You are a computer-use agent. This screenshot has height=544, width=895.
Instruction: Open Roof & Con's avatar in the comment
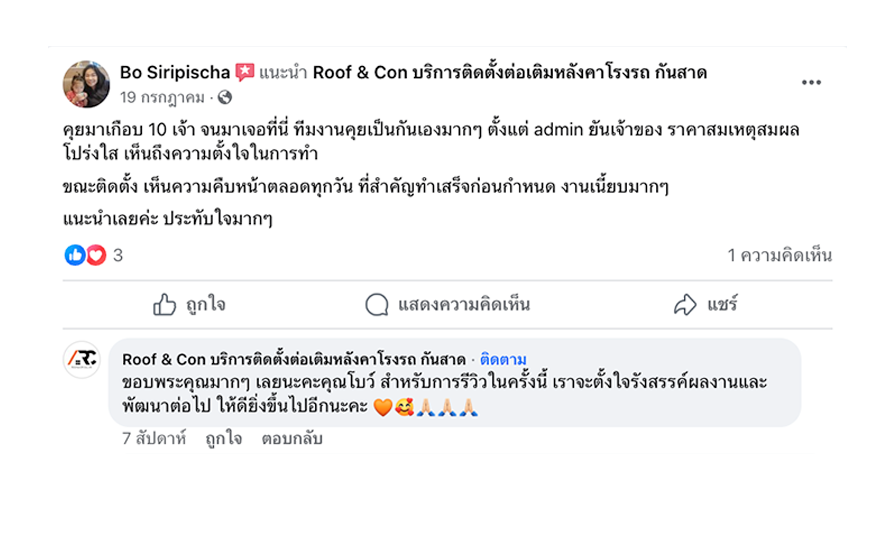click(x=82, y=360)
